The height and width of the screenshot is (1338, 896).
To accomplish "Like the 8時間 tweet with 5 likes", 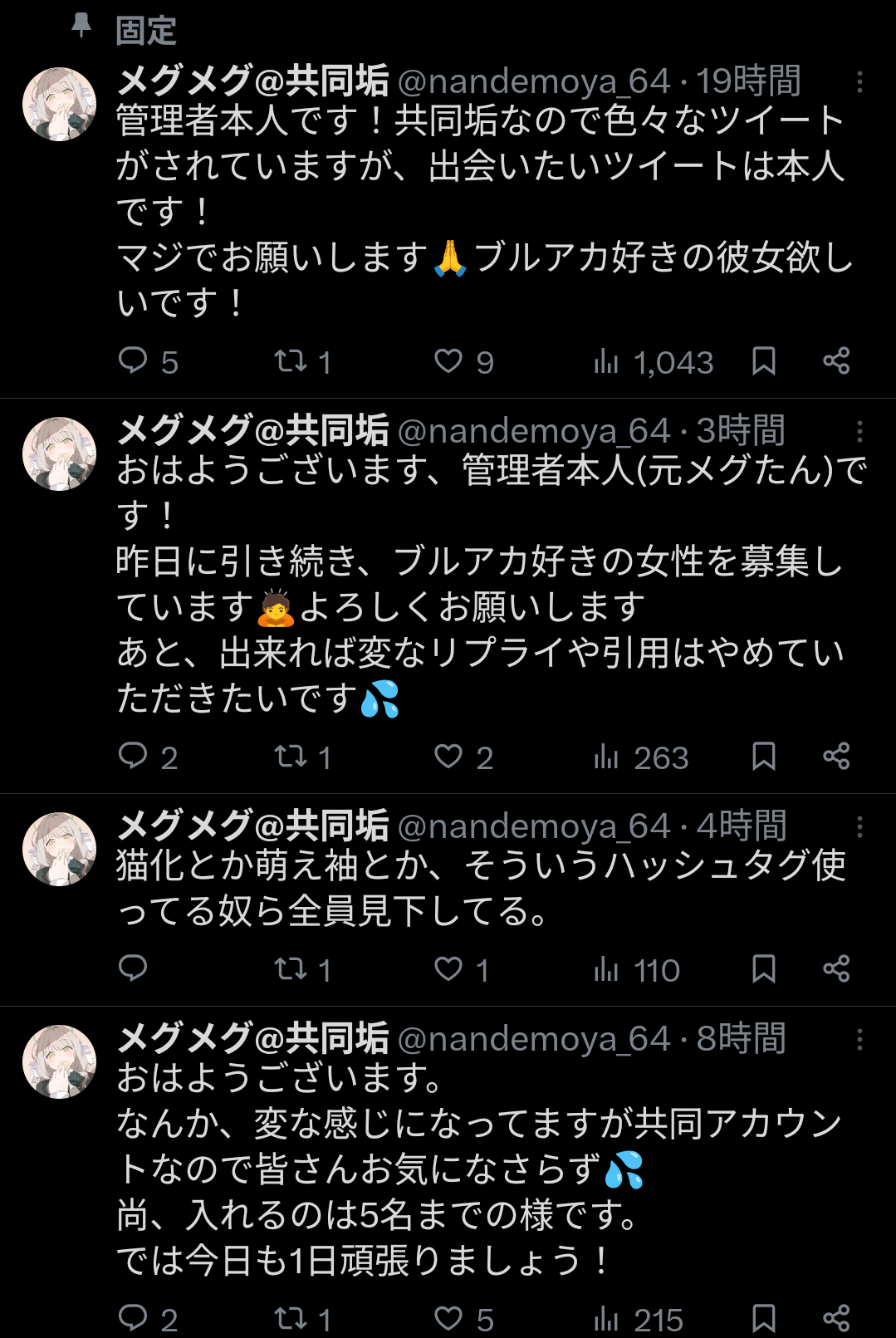I will (448, 1318).
